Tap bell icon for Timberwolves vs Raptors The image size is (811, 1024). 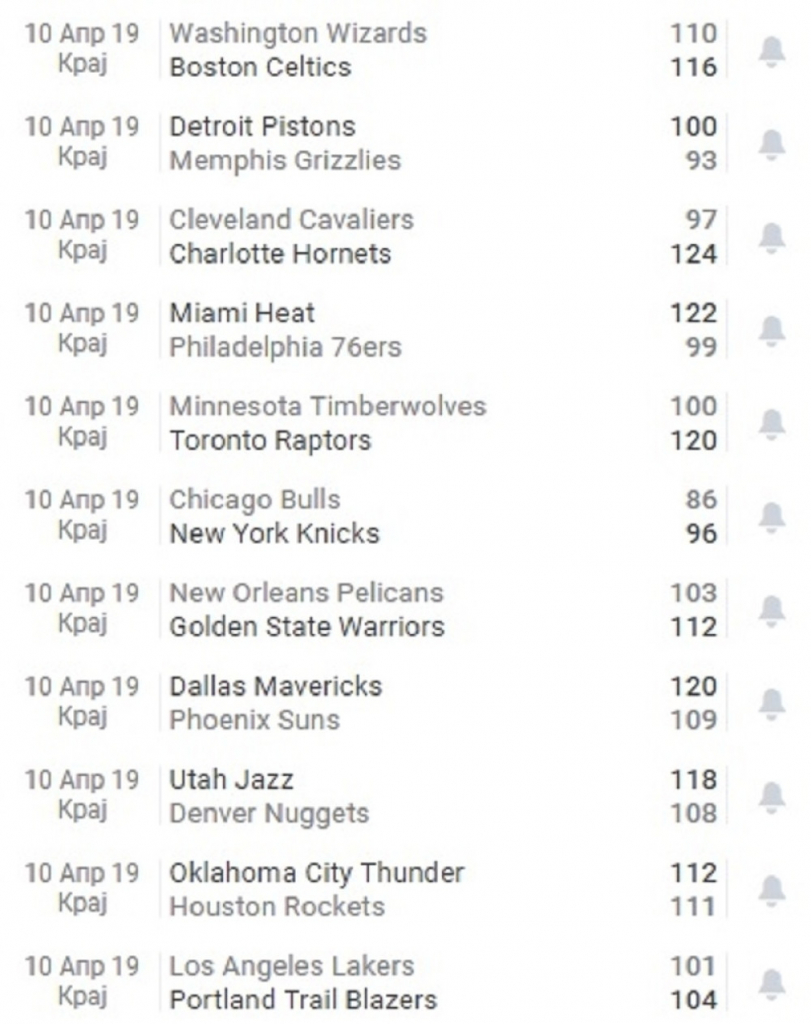(771, 424)
